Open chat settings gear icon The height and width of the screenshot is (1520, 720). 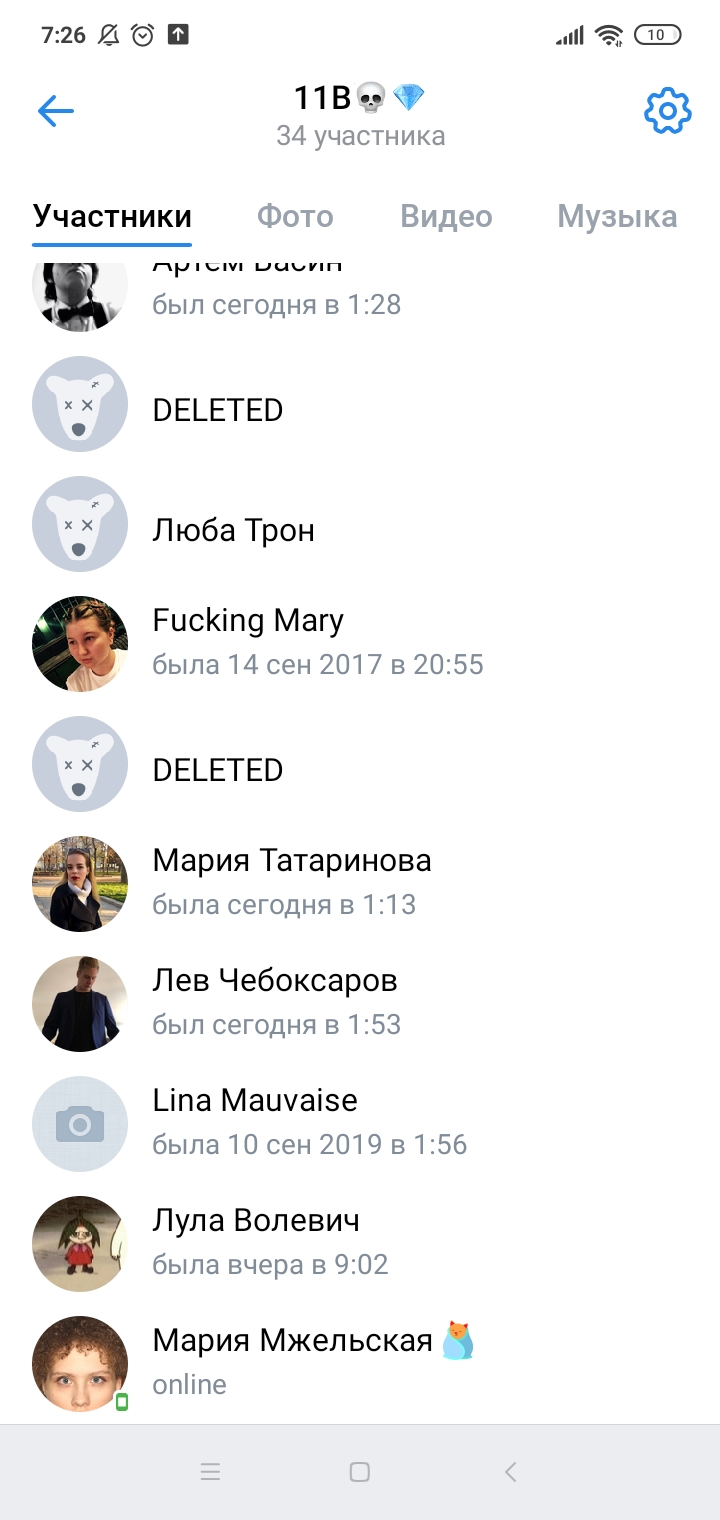click(667, 111)
